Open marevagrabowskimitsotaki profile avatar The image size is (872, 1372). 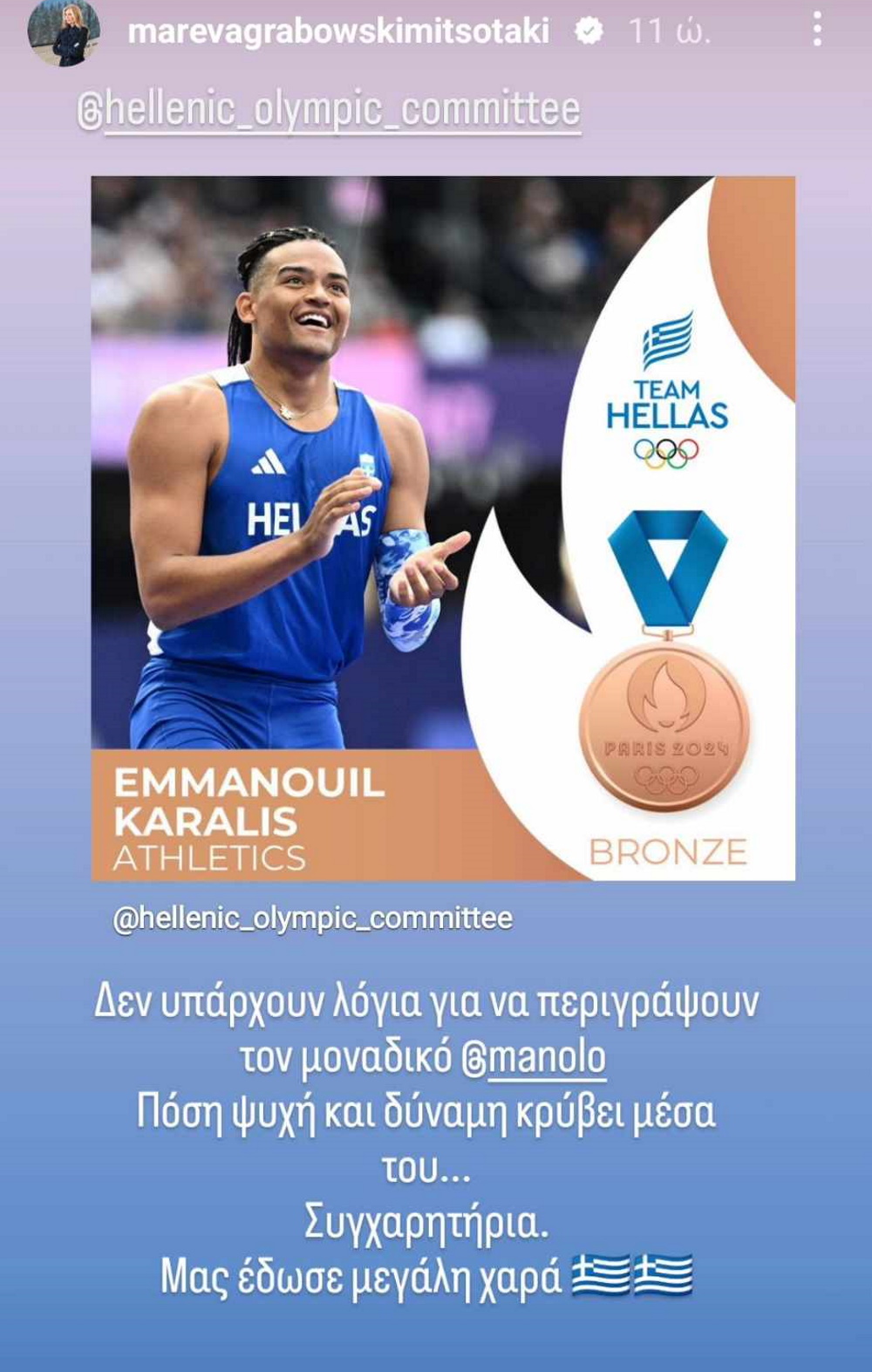pos(64,32)
